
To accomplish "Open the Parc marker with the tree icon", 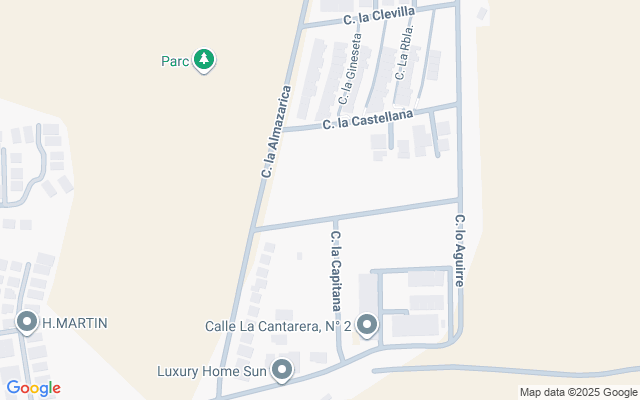I will click(x=204, y=61).
